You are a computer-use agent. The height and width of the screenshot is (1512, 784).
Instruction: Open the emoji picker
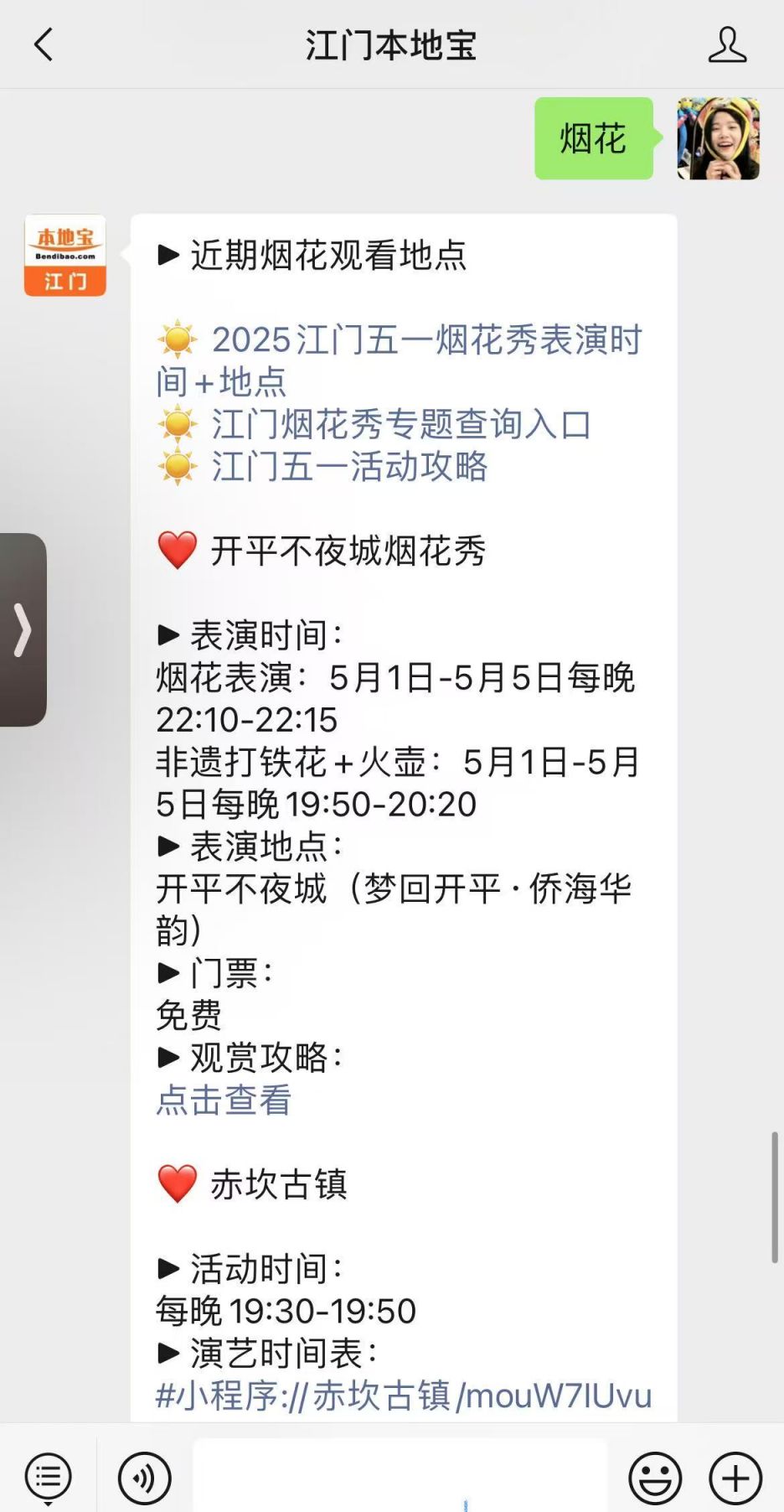point(655,1478)
